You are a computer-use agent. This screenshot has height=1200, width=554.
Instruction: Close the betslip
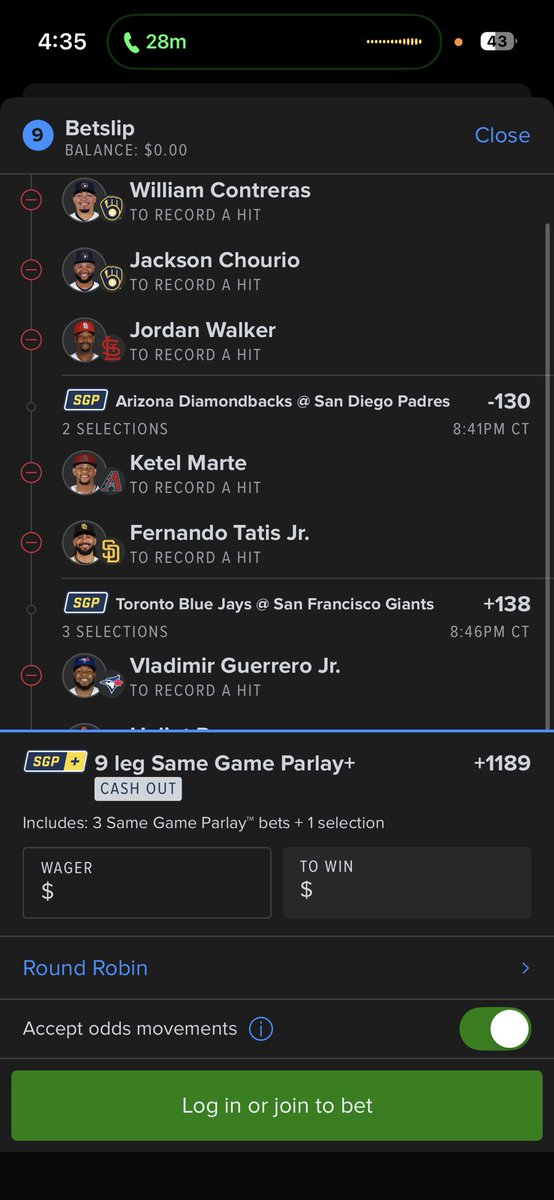click(502, 135)
